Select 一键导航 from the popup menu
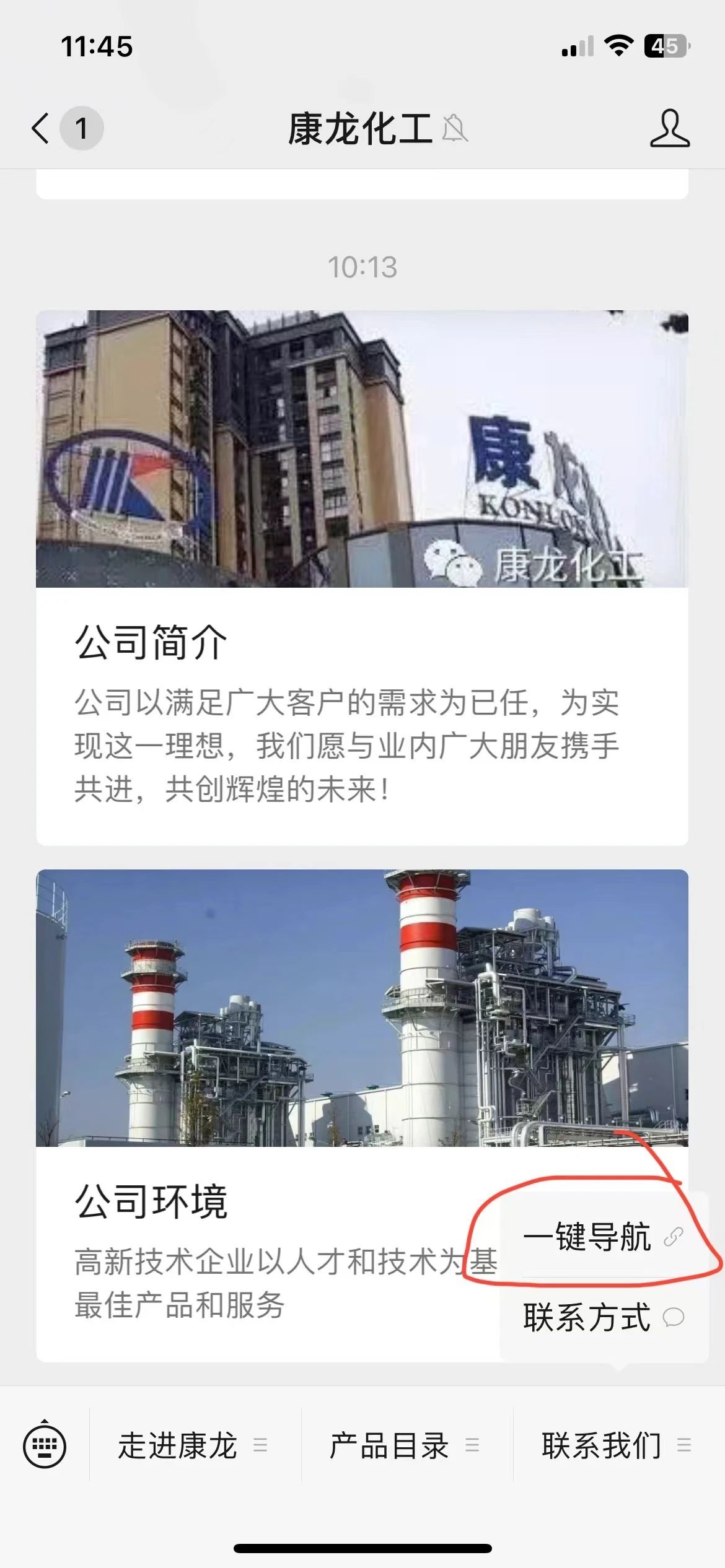The height and width of the screenshot is (1568, 725). [x=604, y=1237]
